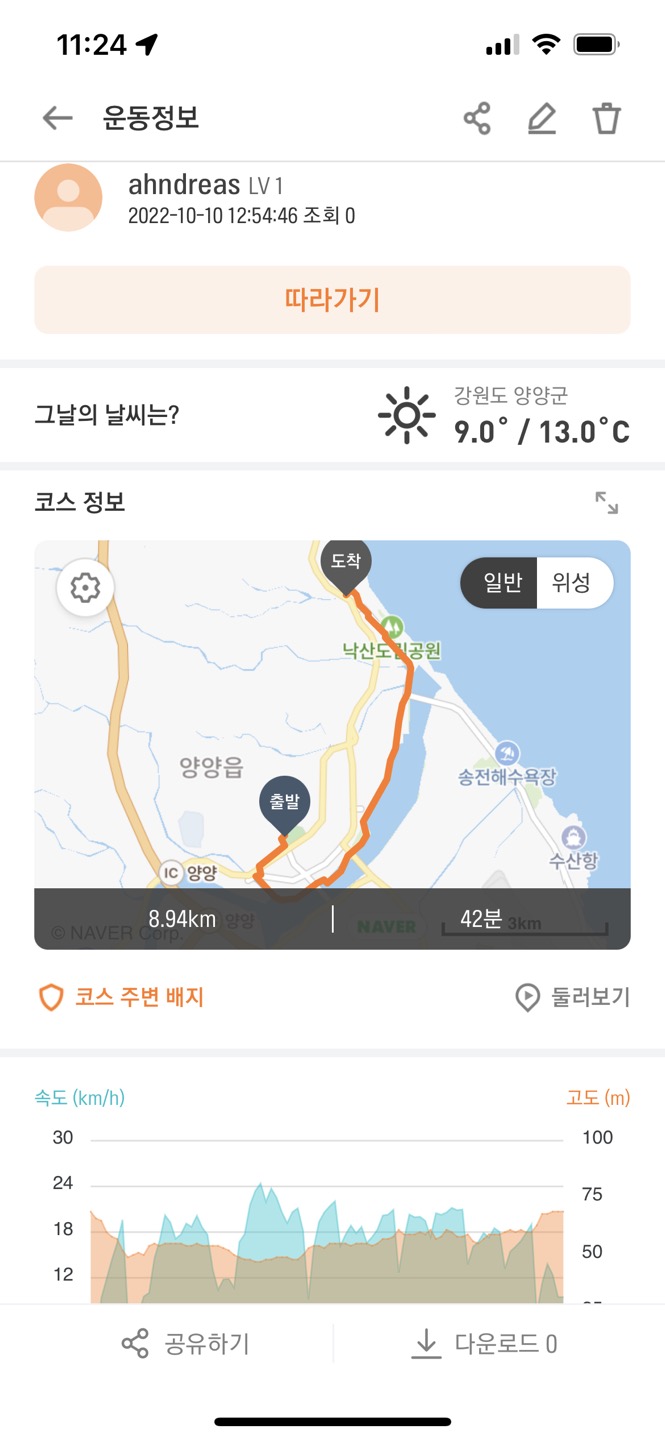665x1440 pixels.
Task: Share this workout from the top bar
Action: coord(477,119)
